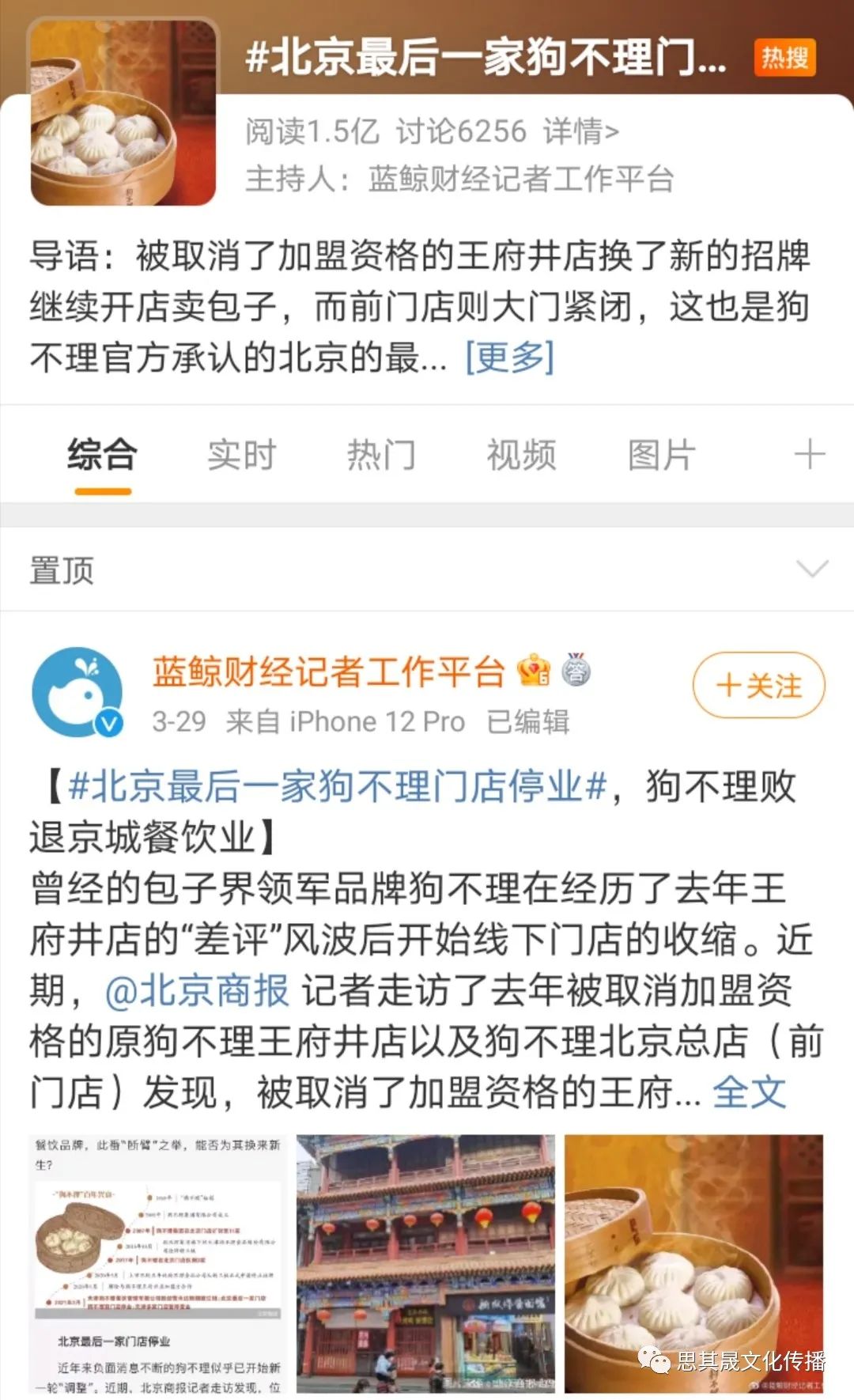Open the @北京商报 mention

197,991
